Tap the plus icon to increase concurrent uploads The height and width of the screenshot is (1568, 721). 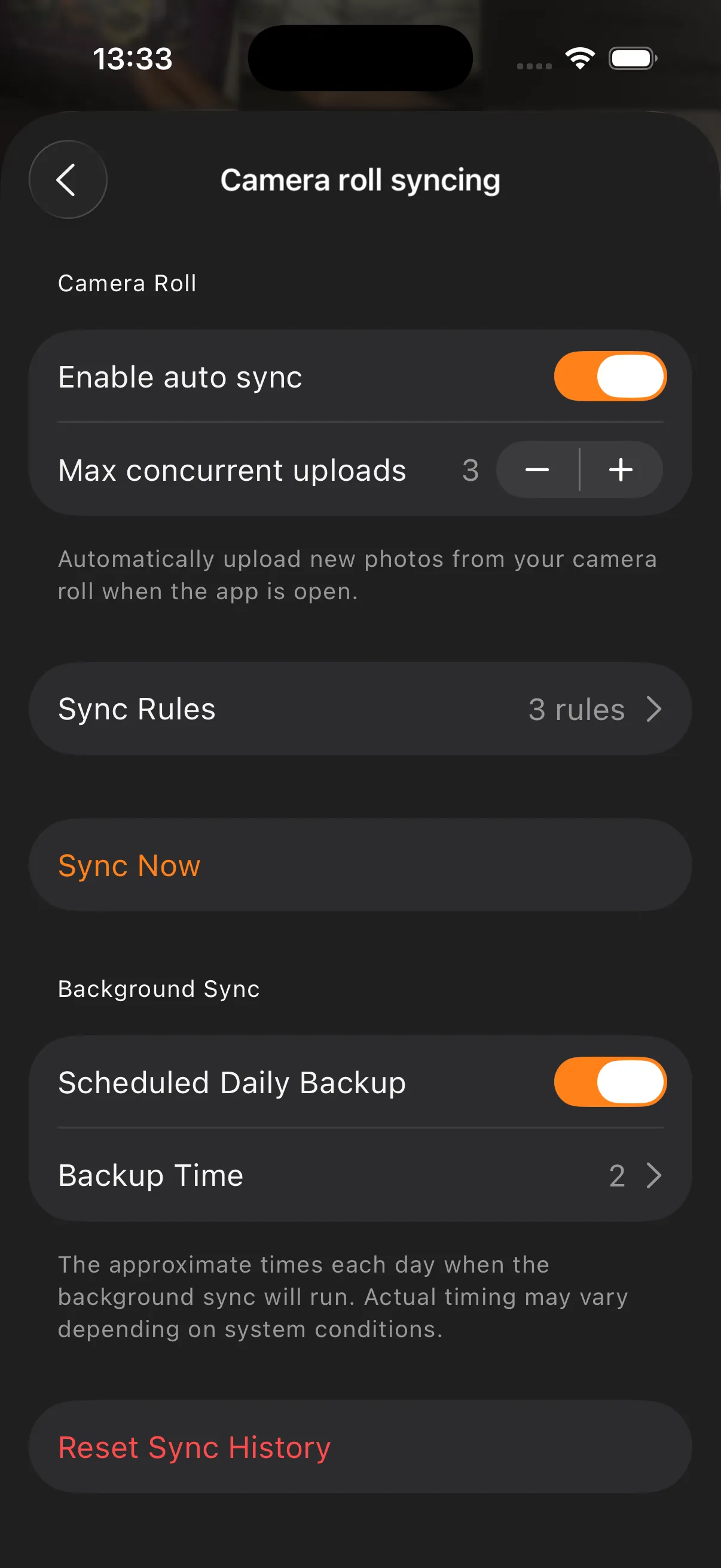coord(621,469)
